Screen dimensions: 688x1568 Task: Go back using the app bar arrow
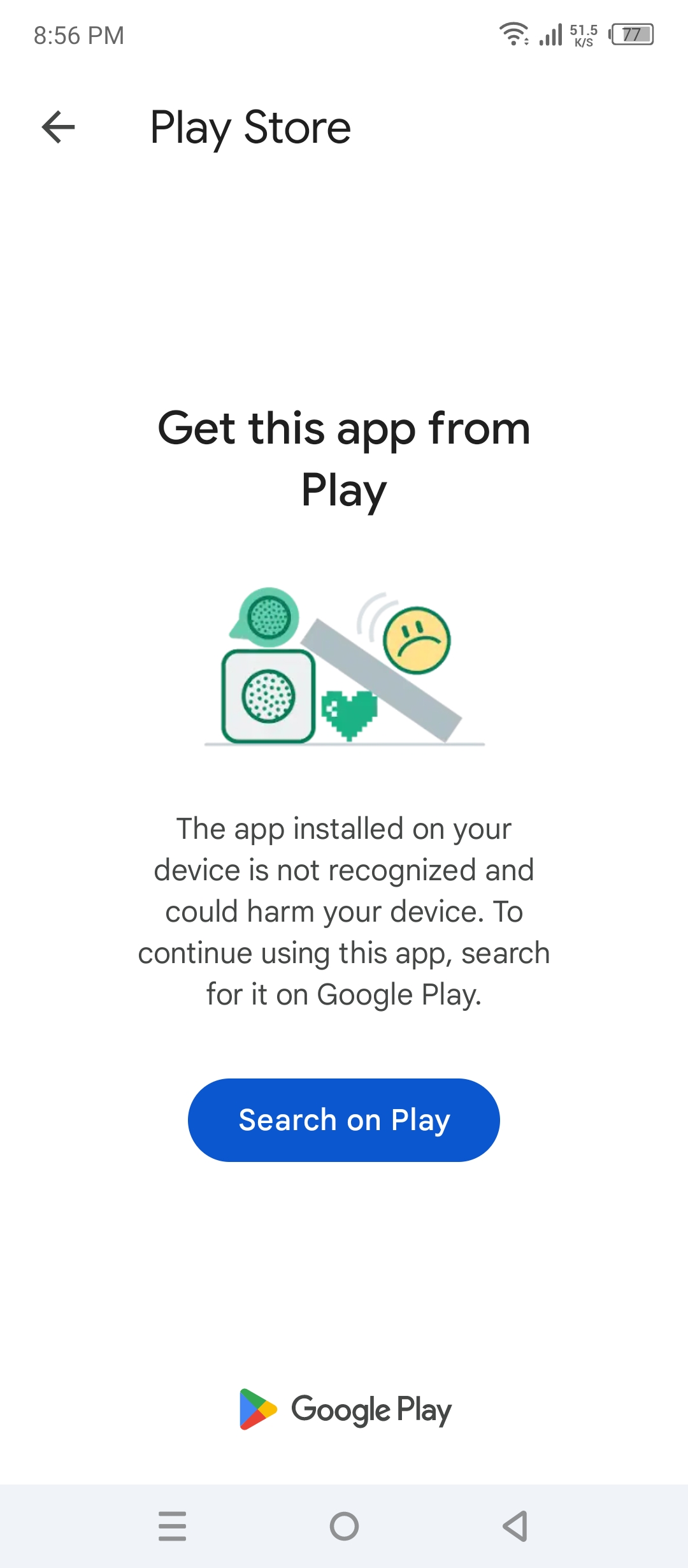tap(58, 127)
